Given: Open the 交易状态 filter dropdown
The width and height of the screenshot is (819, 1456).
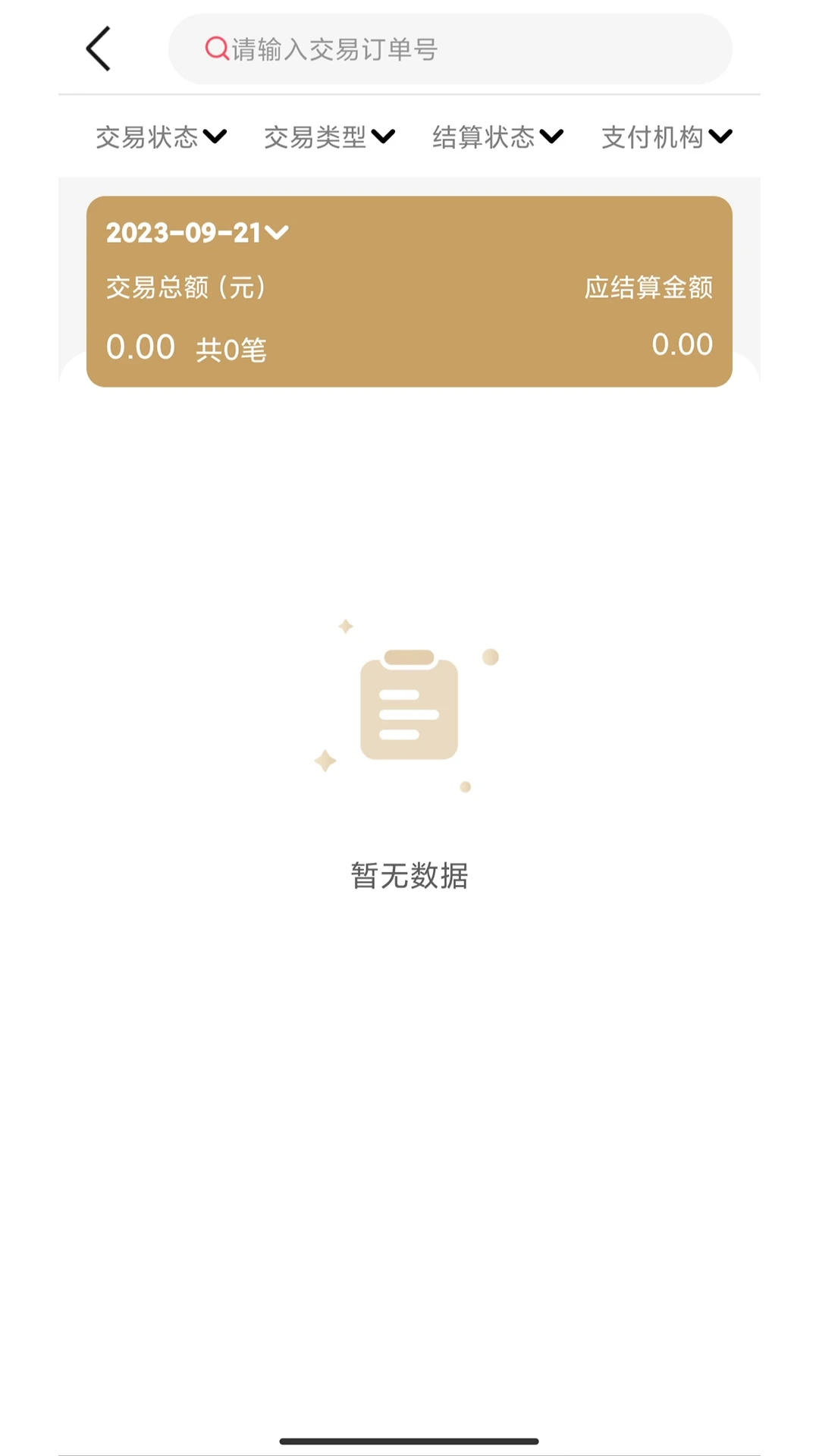Looking at the screenshot, I should pyautogui.click(x=160, y=137).
